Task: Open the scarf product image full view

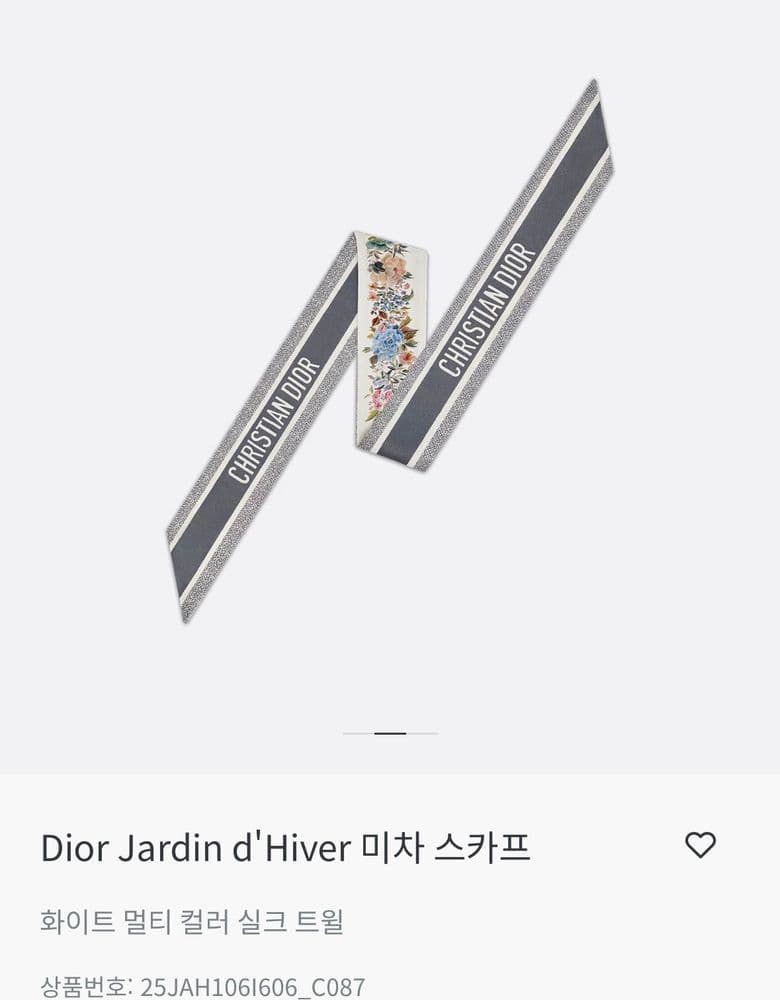Action: (390, 350)
